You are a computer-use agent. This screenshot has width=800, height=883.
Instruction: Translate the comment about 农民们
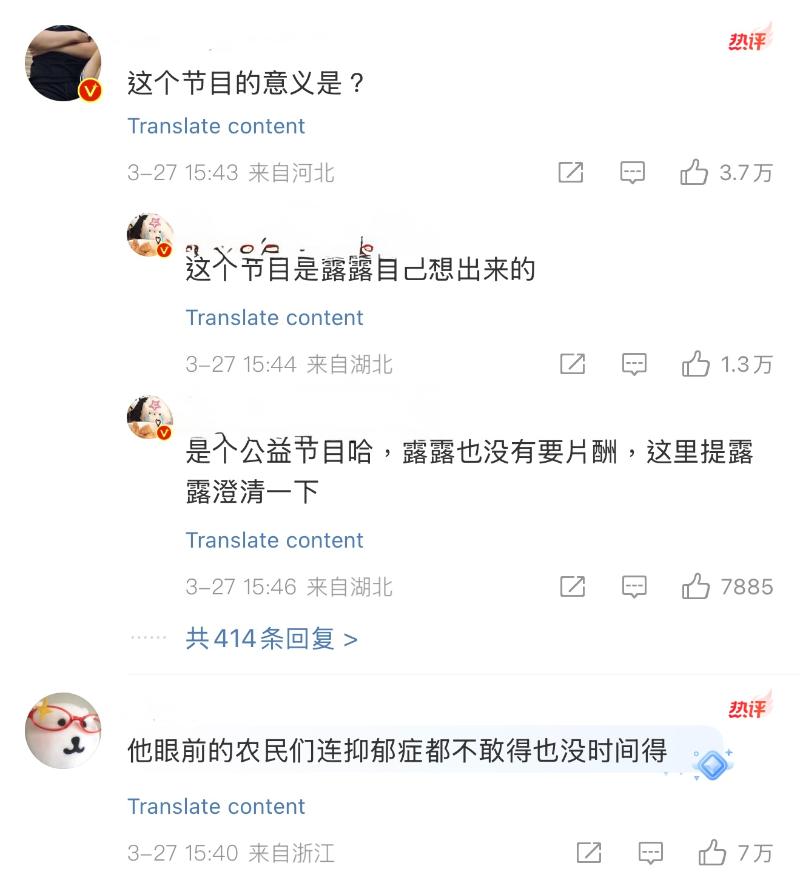[216, 807]
